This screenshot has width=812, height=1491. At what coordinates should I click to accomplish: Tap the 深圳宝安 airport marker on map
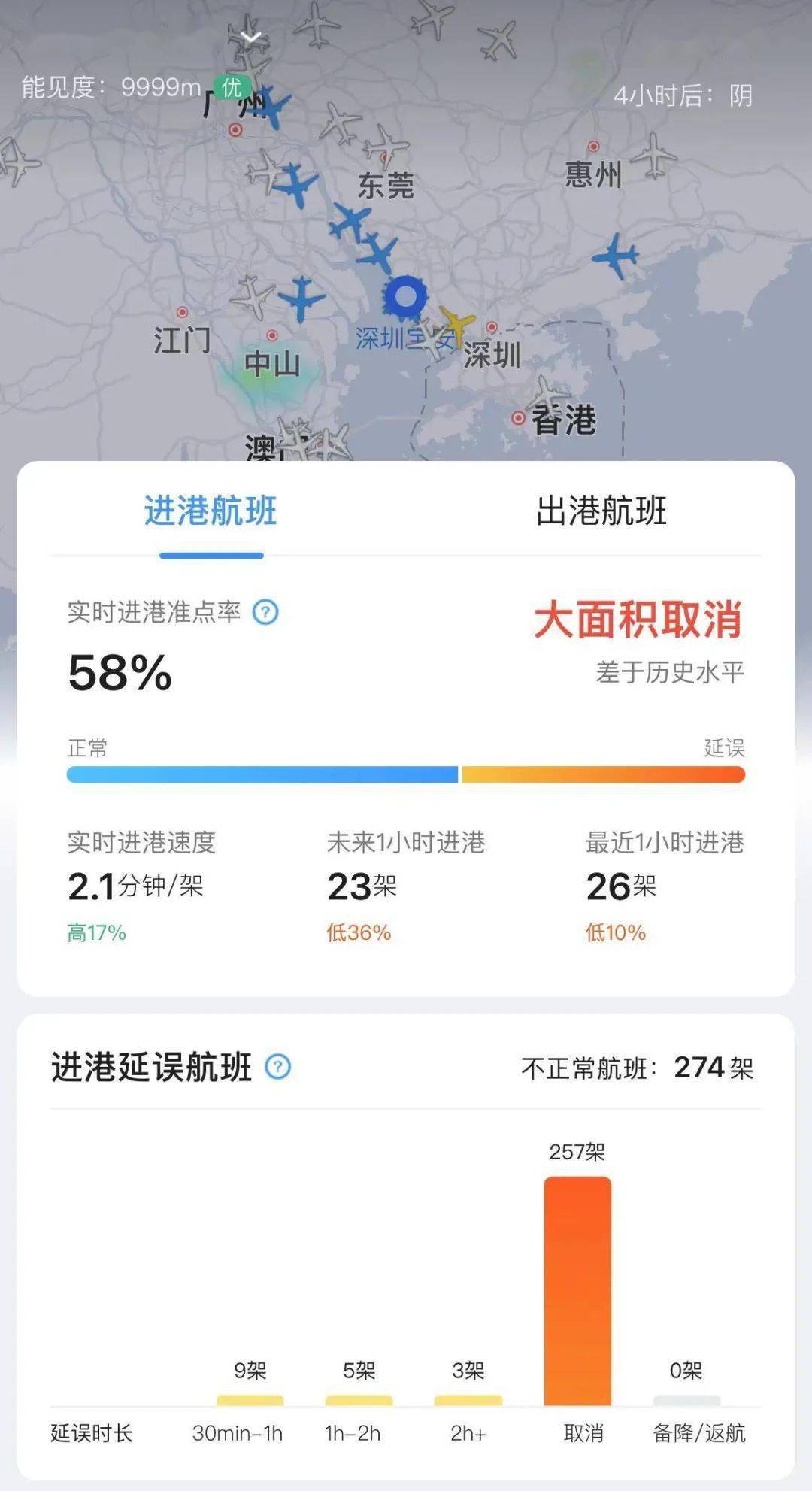click(x=406, y=297)
